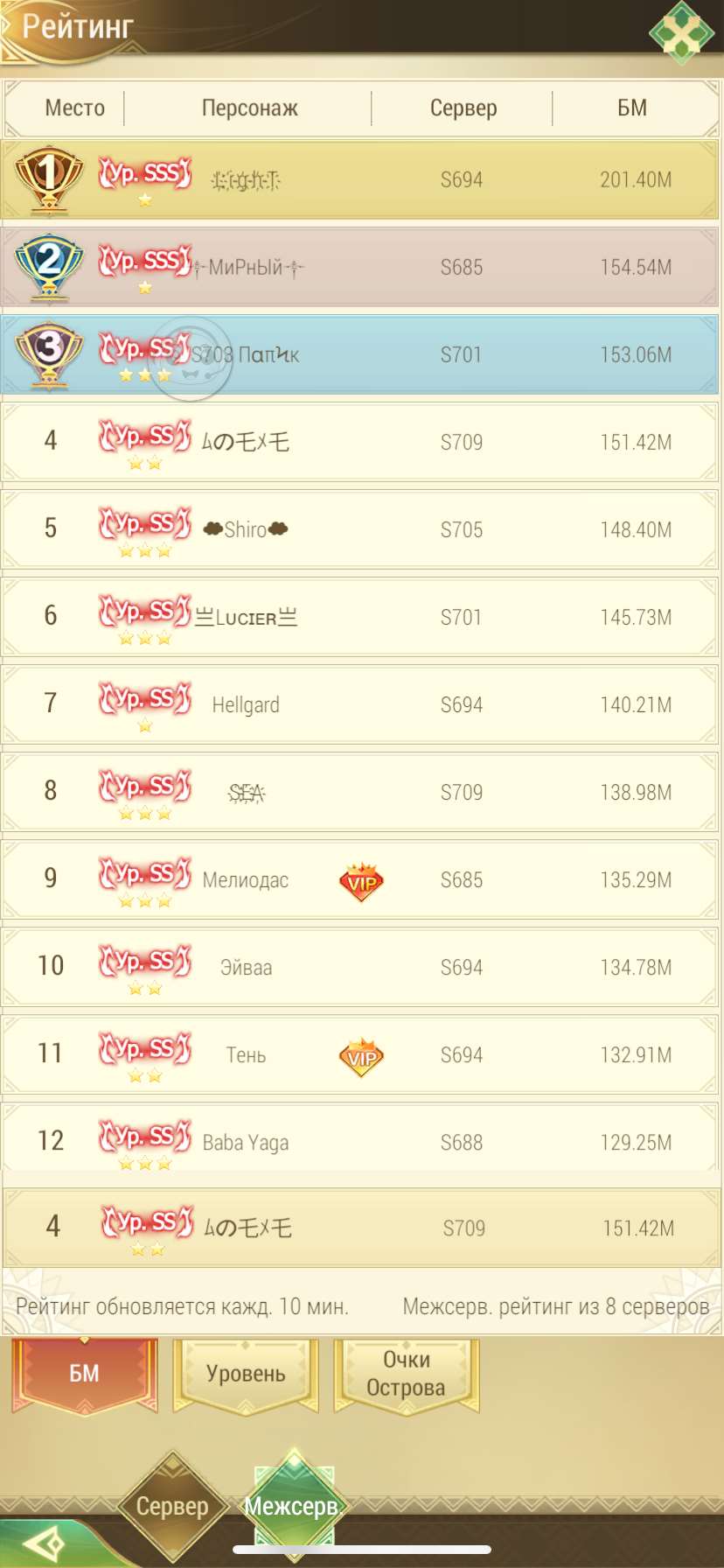Select the Сервер ranking scope
724x1568 pixels.
172,1506
